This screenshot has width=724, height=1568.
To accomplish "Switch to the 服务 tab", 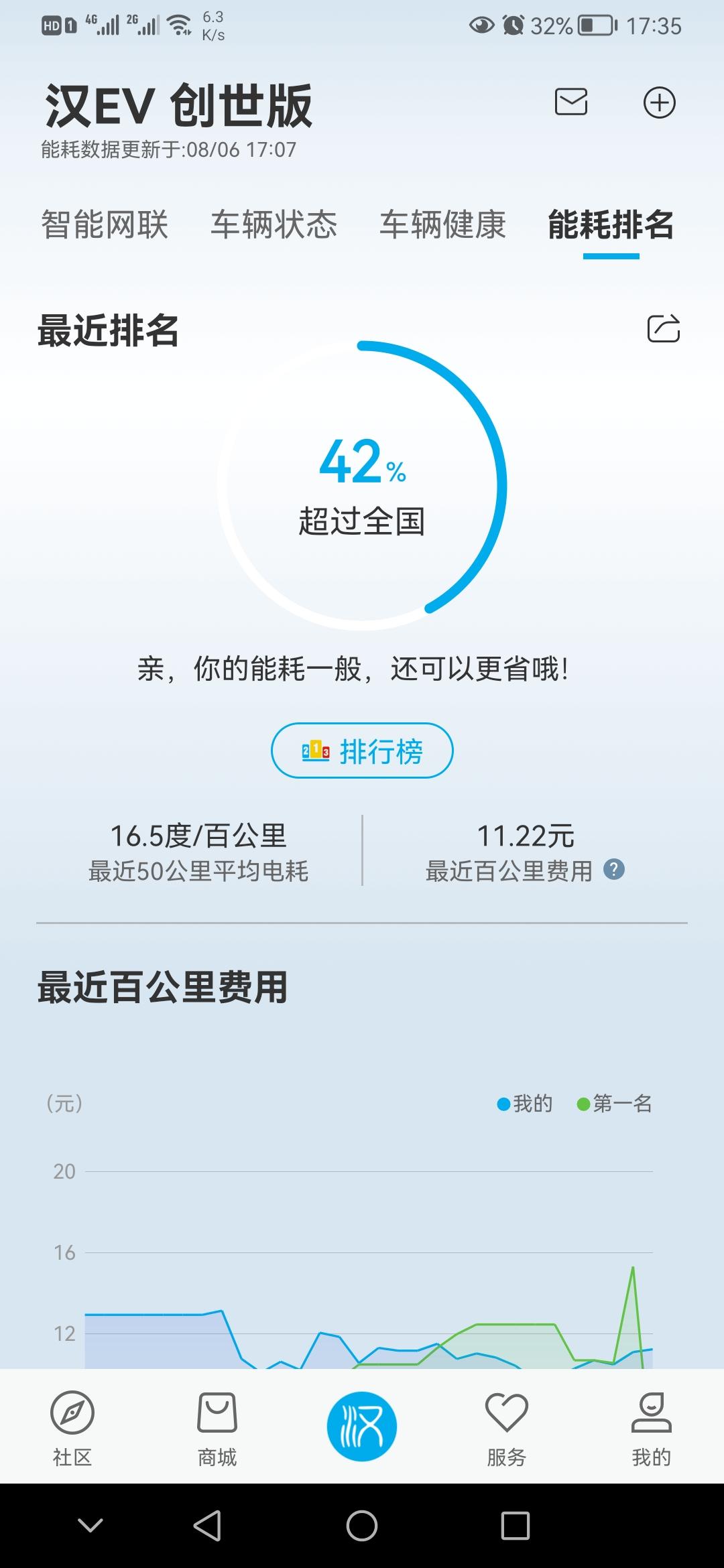I will [x=507, y=1429].
